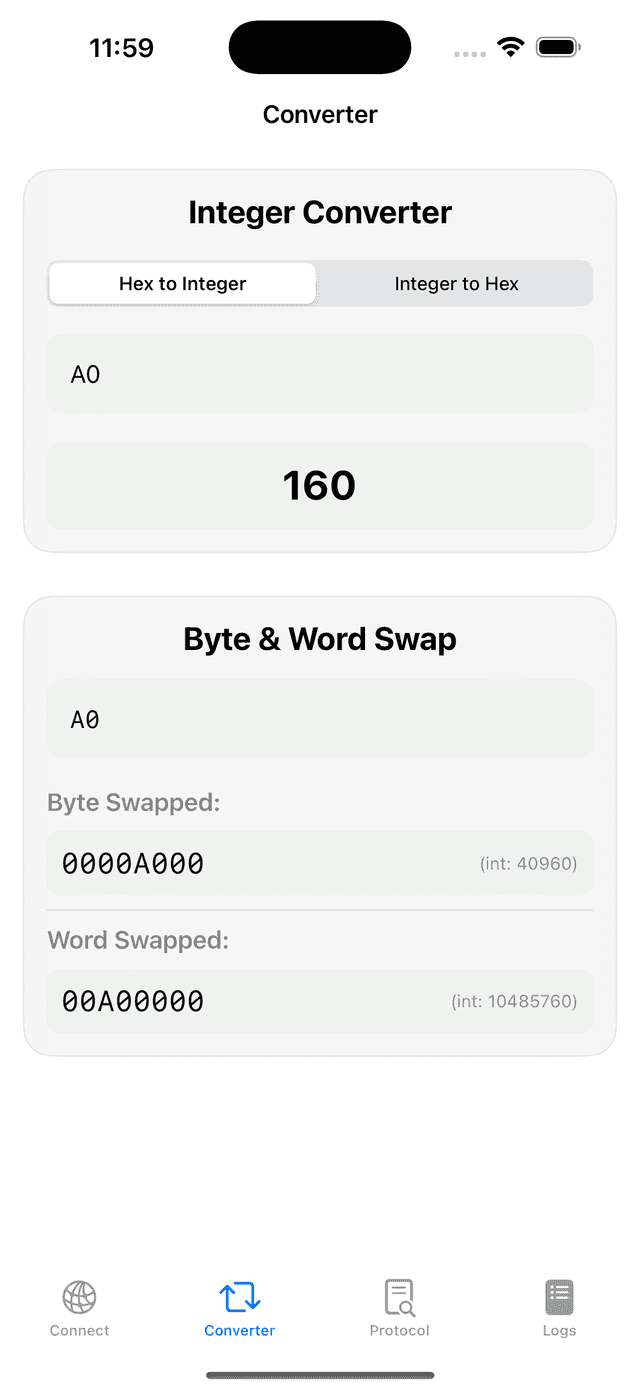
Task: Open the Logs tab
Action: pos(559,1308)
